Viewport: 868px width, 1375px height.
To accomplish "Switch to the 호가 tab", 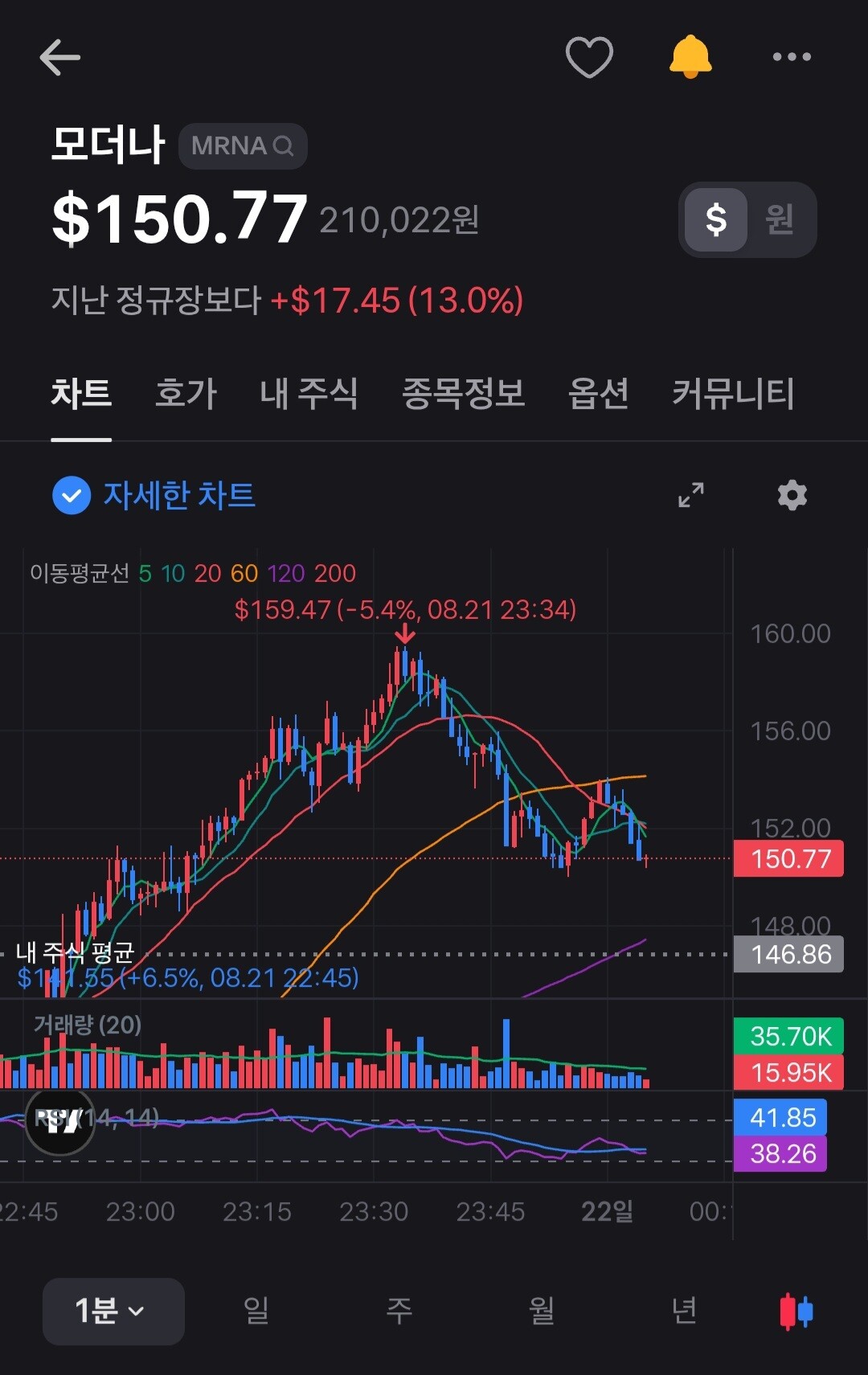I will pyautogui.click(x=186, y=394).
